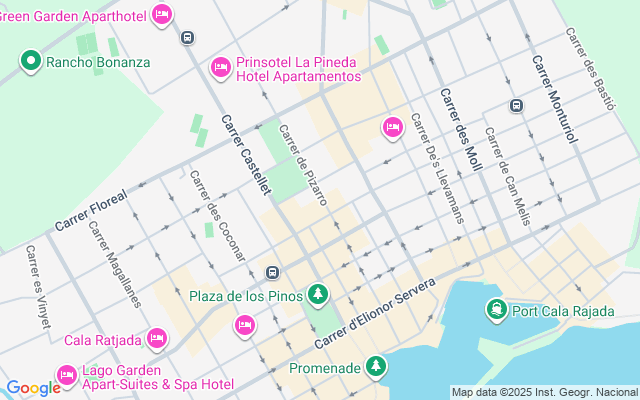Select the Lago Garden Apart-Suites & Spa Hotel pin

click(67, 376)
